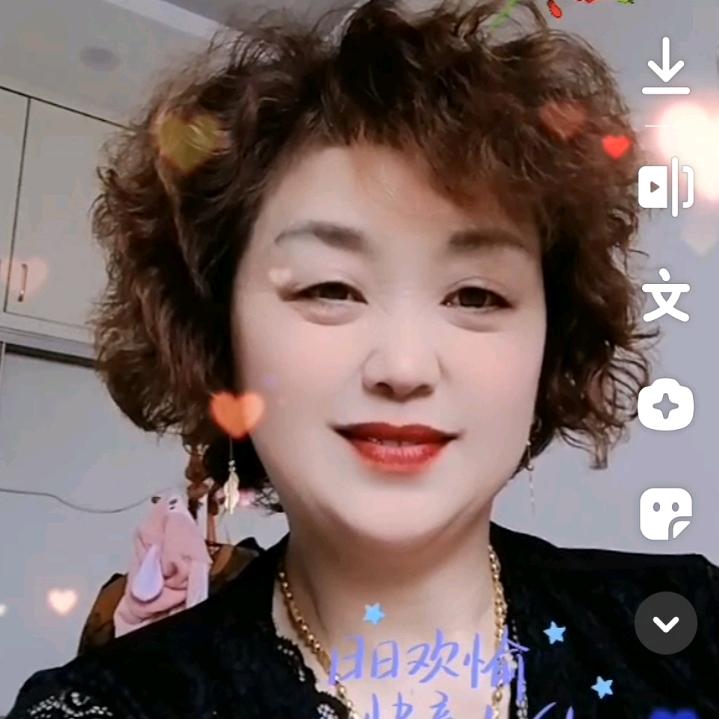Screen dimensions: 719x719
Task: Open the audio clip tool icon
Action: click(x=666, y=186)
